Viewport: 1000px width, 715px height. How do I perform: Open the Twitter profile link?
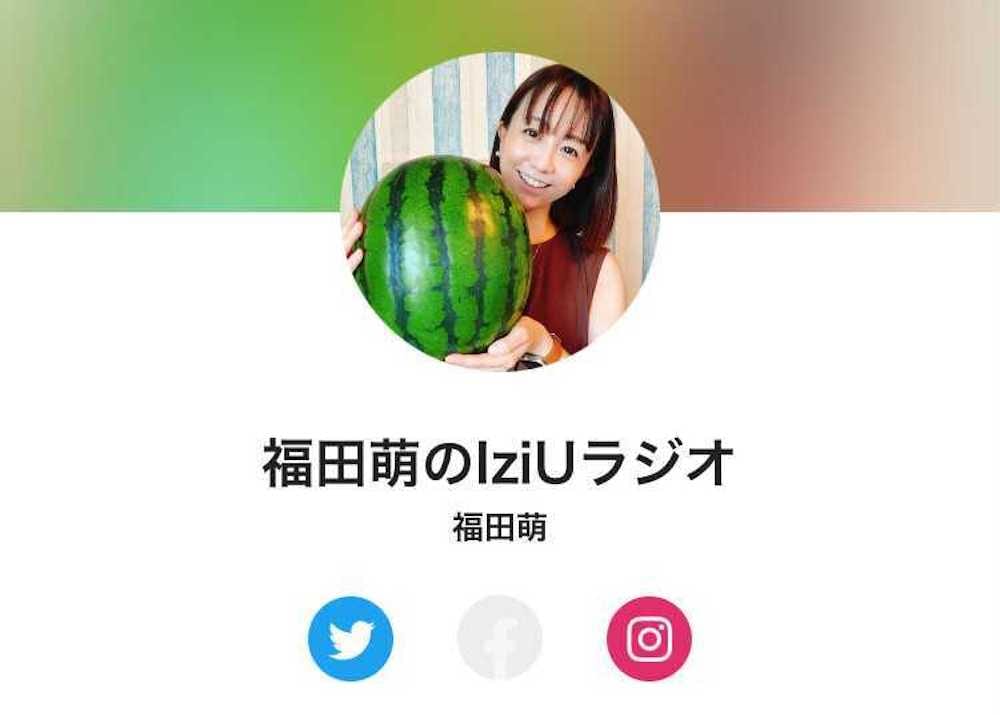[351, 638]
